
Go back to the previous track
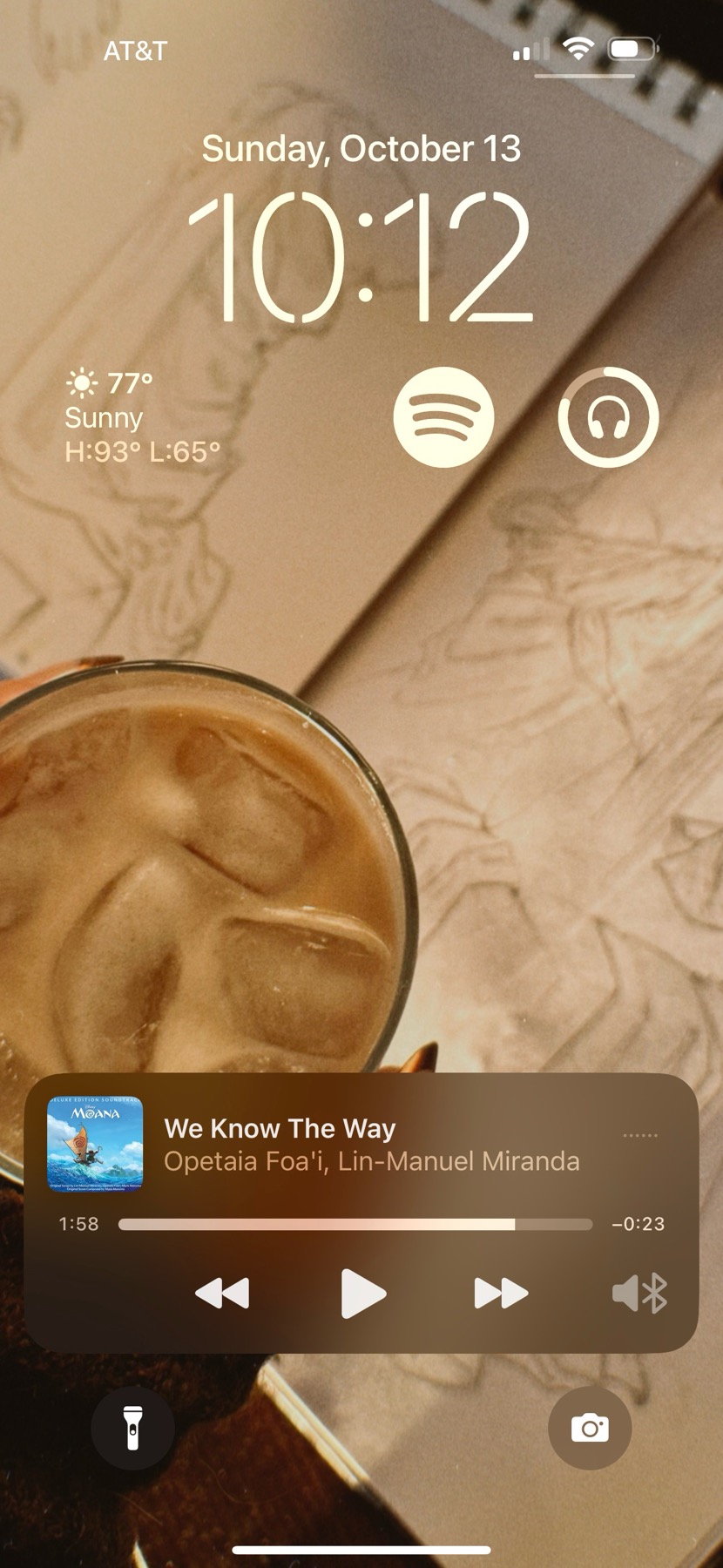point(223,1294)
